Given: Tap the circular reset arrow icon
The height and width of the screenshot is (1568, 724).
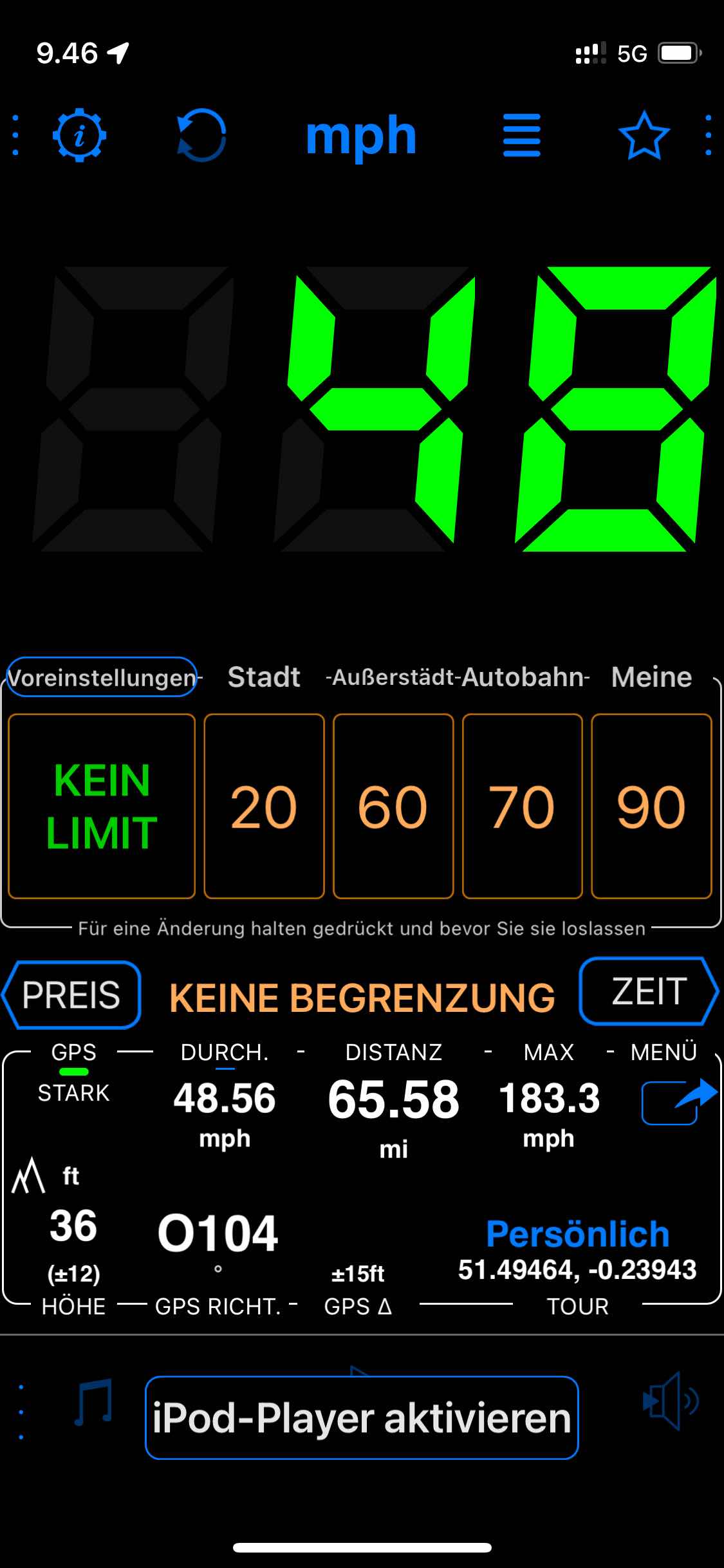Looking at the screenshot, I should click(201, 135).
